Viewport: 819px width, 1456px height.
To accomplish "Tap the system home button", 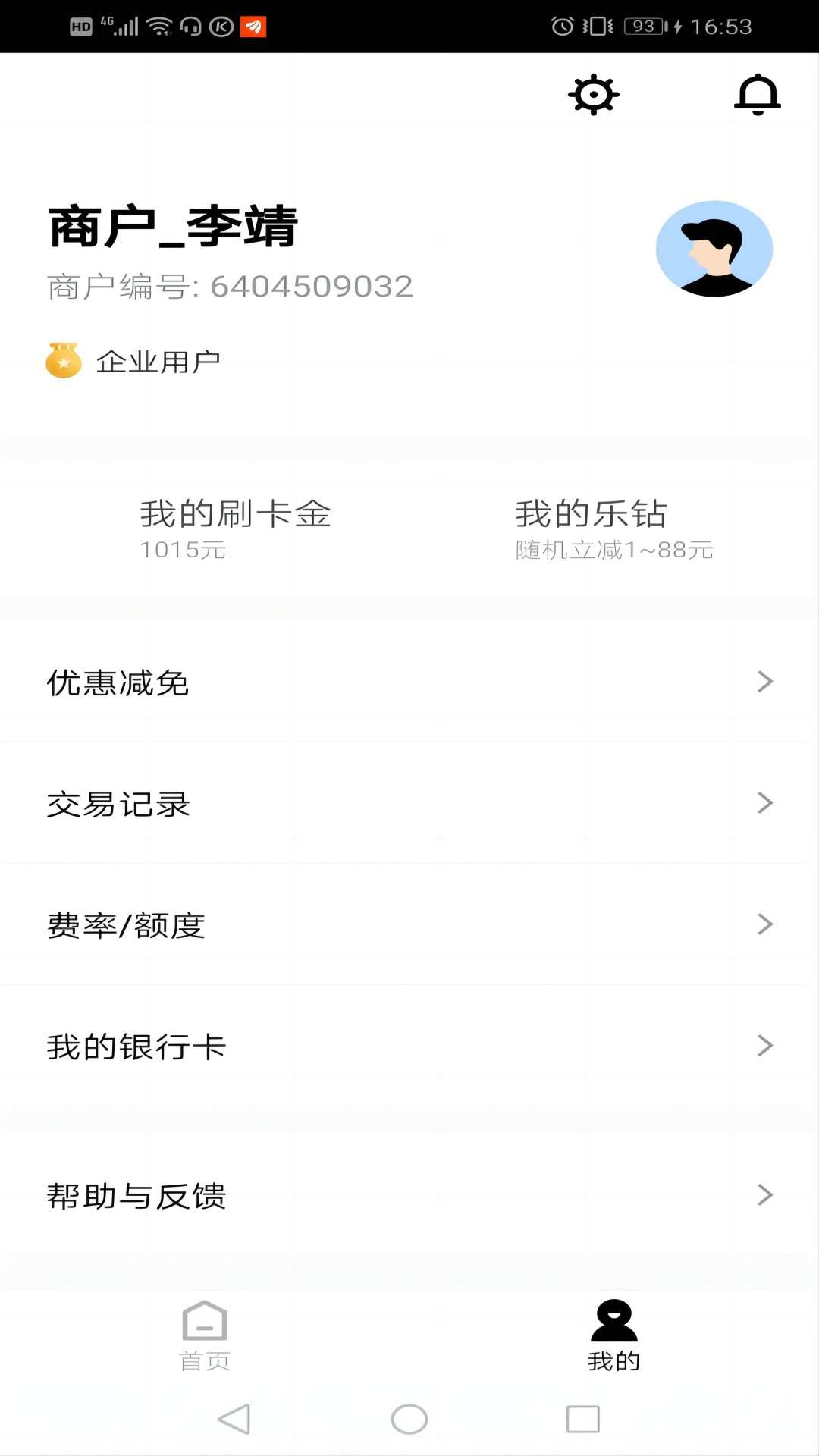I will (x=409, y=1419).
